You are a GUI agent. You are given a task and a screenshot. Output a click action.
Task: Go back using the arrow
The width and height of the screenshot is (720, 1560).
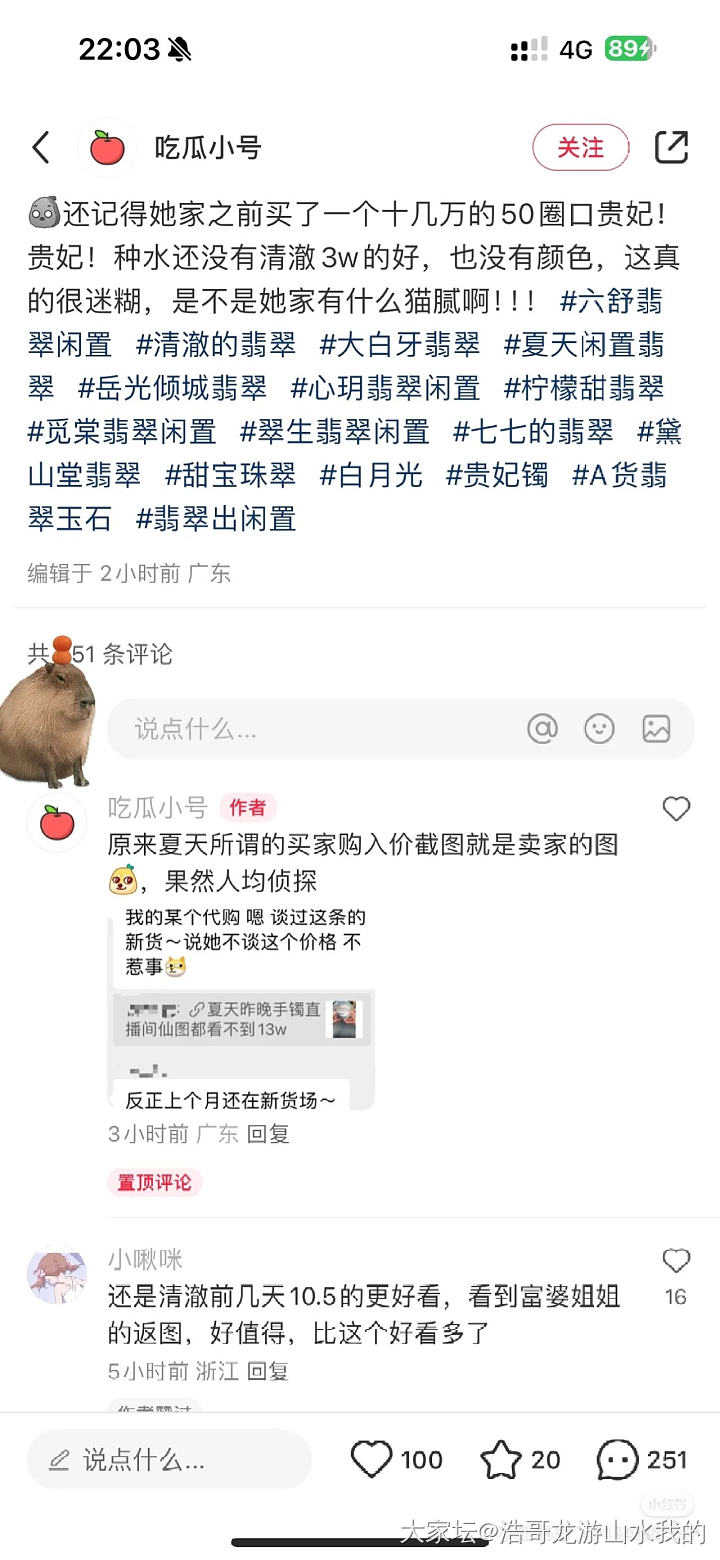41,148
